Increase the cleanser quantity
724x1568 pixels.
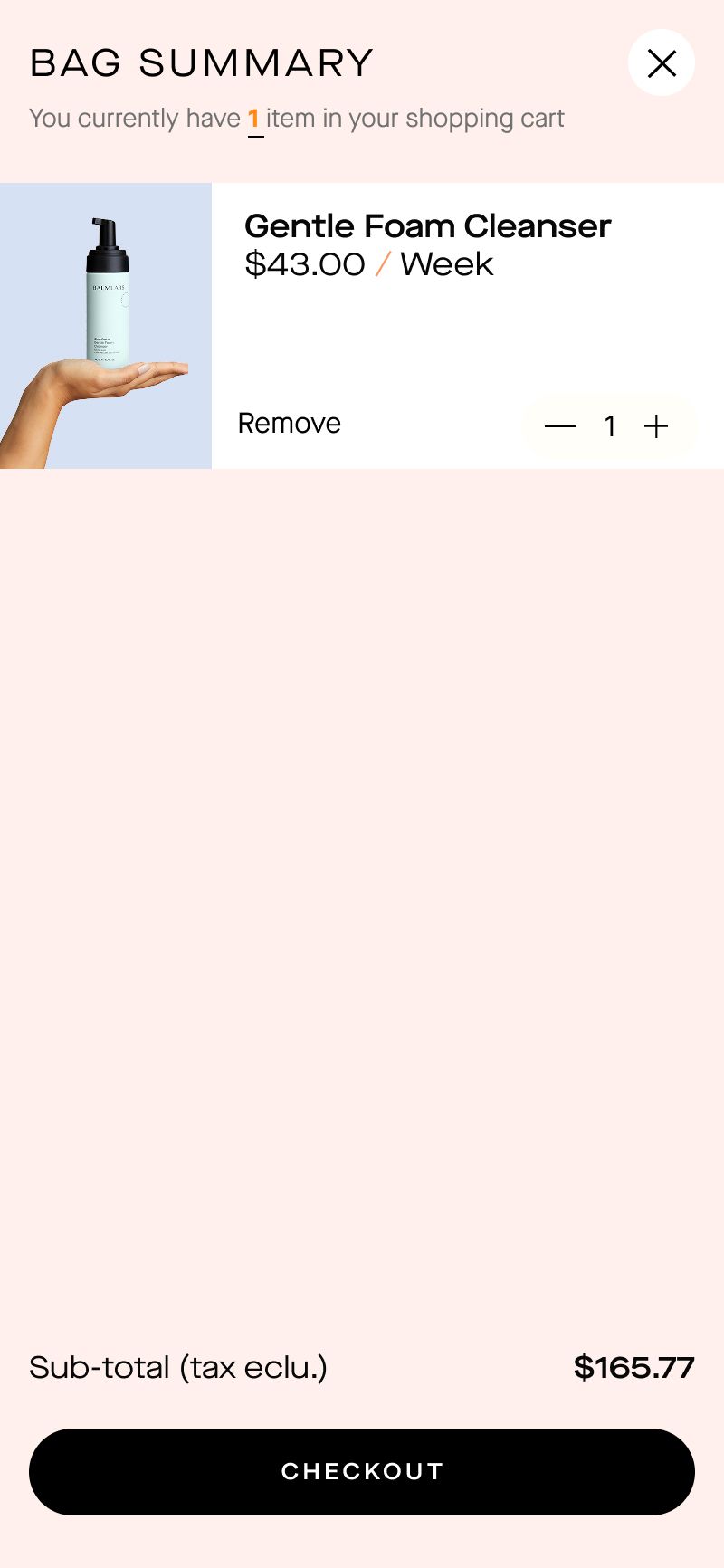coord(656,425)
